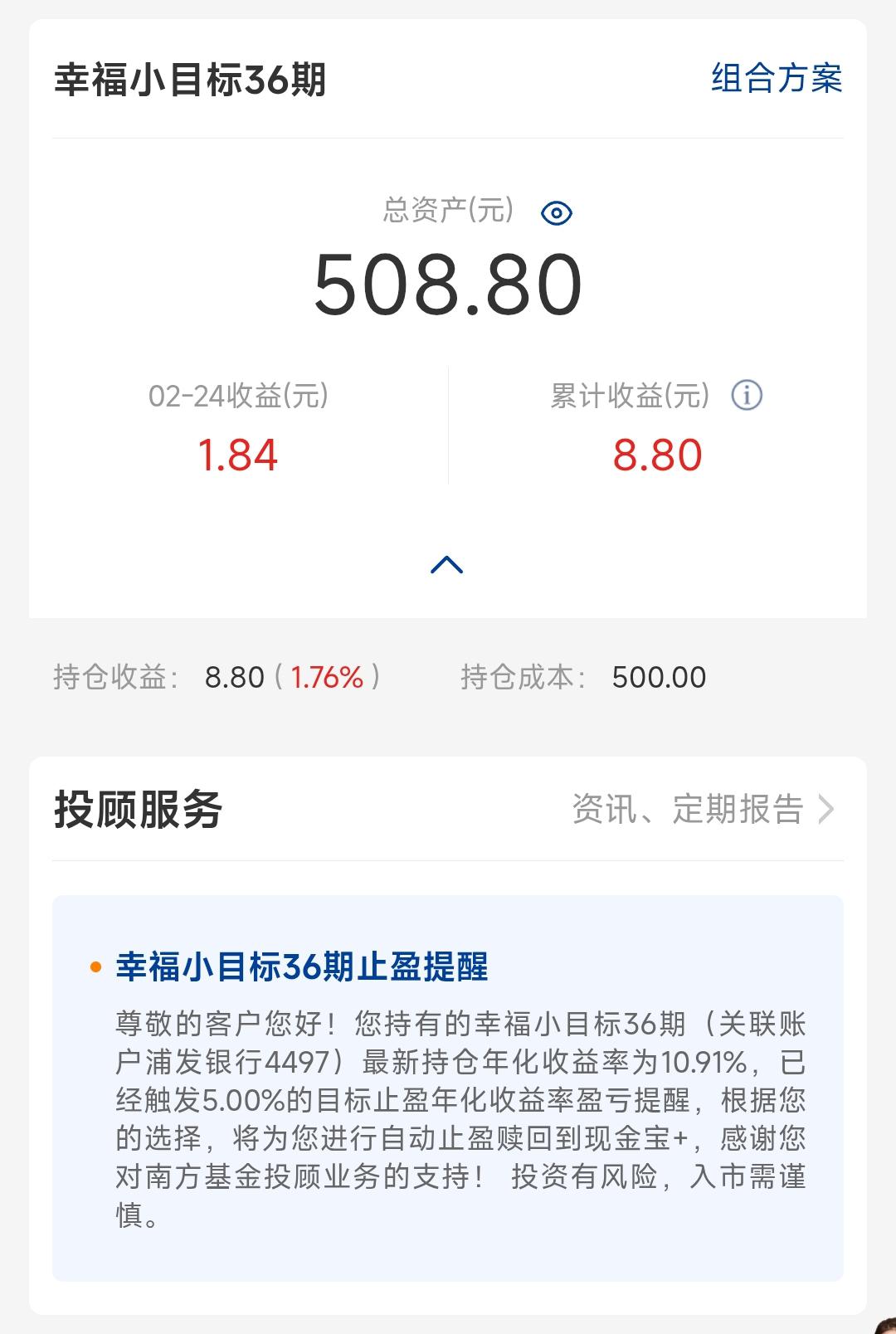
Task: Open the 组合方案 link
Action: 776,79
